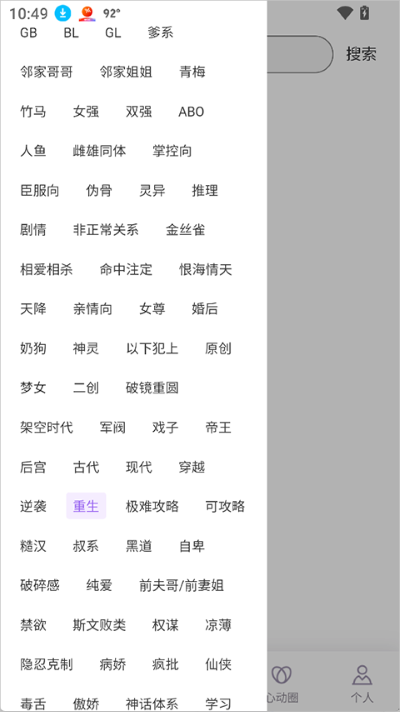Choose the 极难攻略 tag
The width and height of the screenshot is (400, 712).
152,506
